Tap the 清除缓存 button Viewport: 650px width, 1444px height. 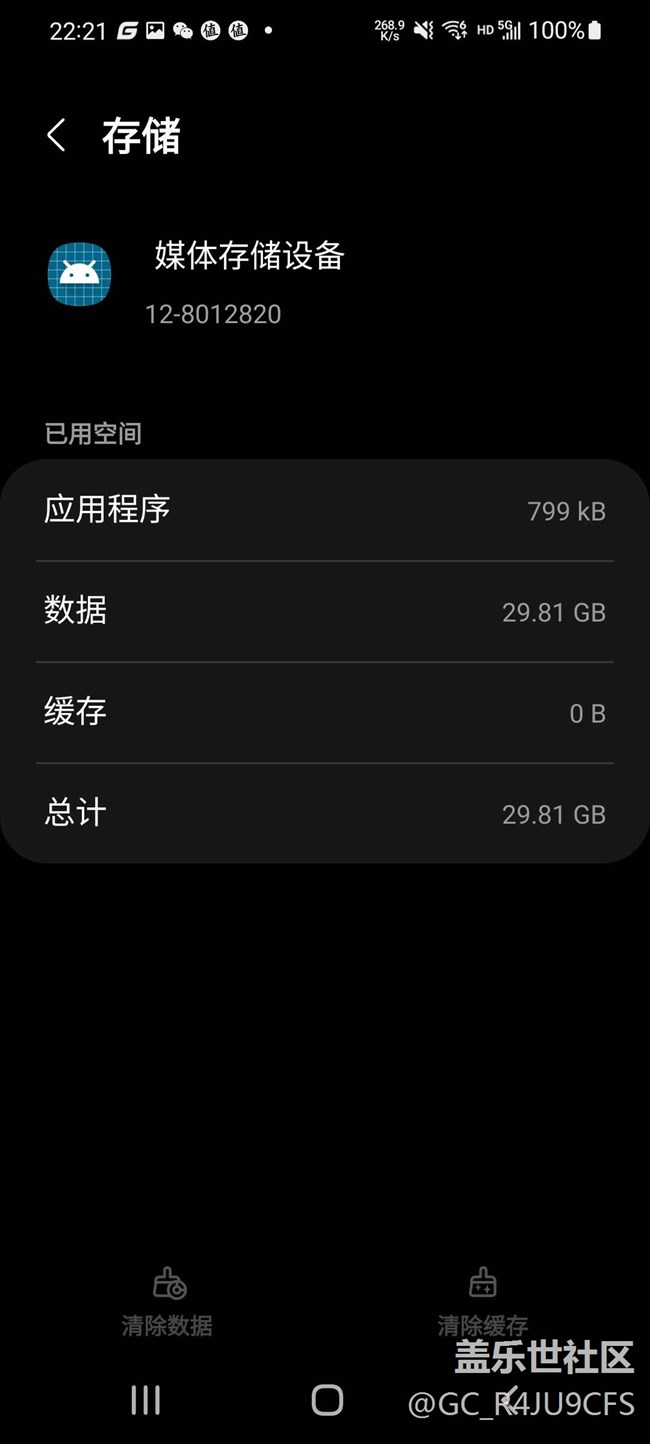(482, 1302)
